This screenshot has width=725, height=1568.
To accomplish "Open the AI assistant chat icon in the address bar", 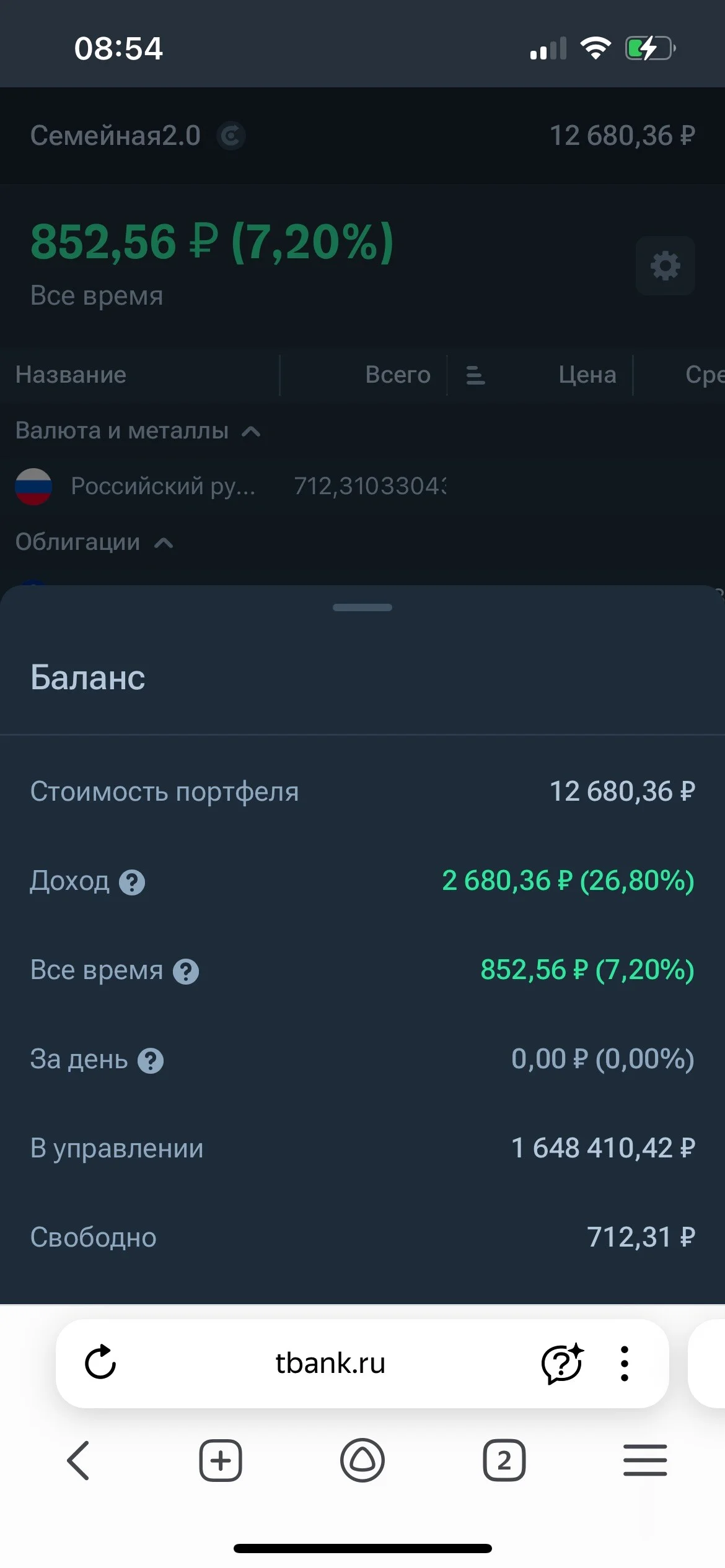I will [563, 1363].
